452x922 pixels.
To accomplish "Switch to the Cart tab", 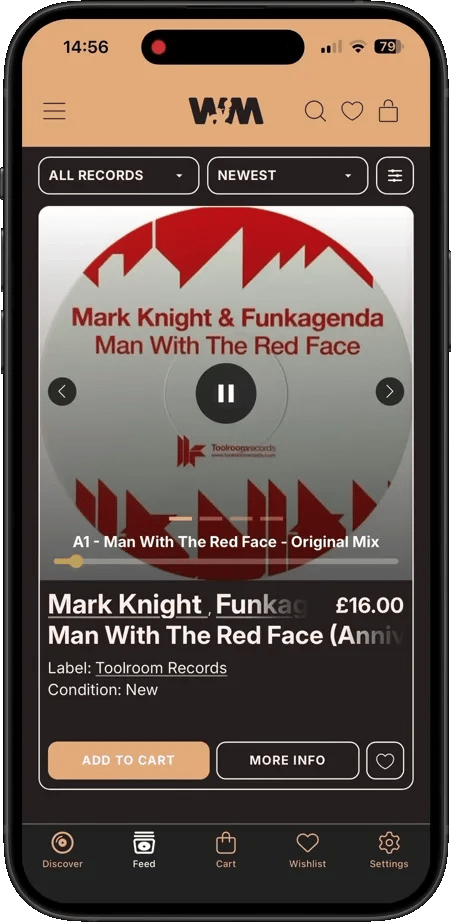I will click(226, 851).
